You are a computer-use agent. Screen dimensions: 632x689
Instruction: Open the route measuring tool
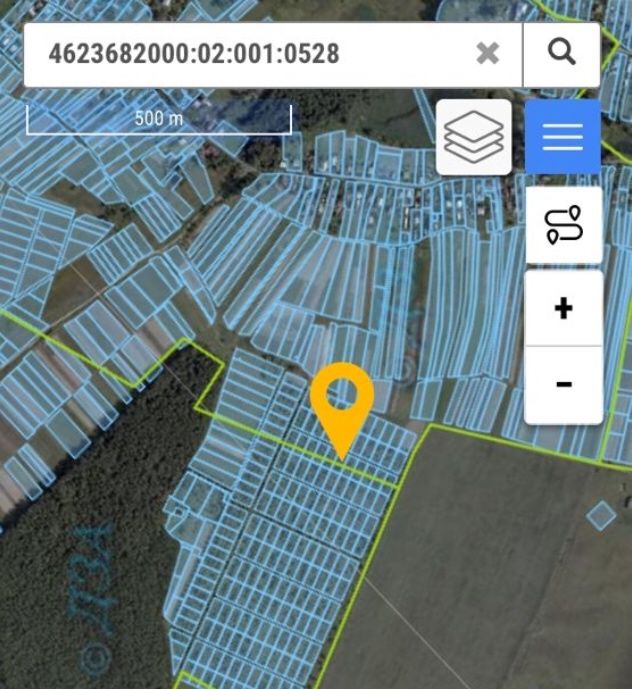pos(563,224)
